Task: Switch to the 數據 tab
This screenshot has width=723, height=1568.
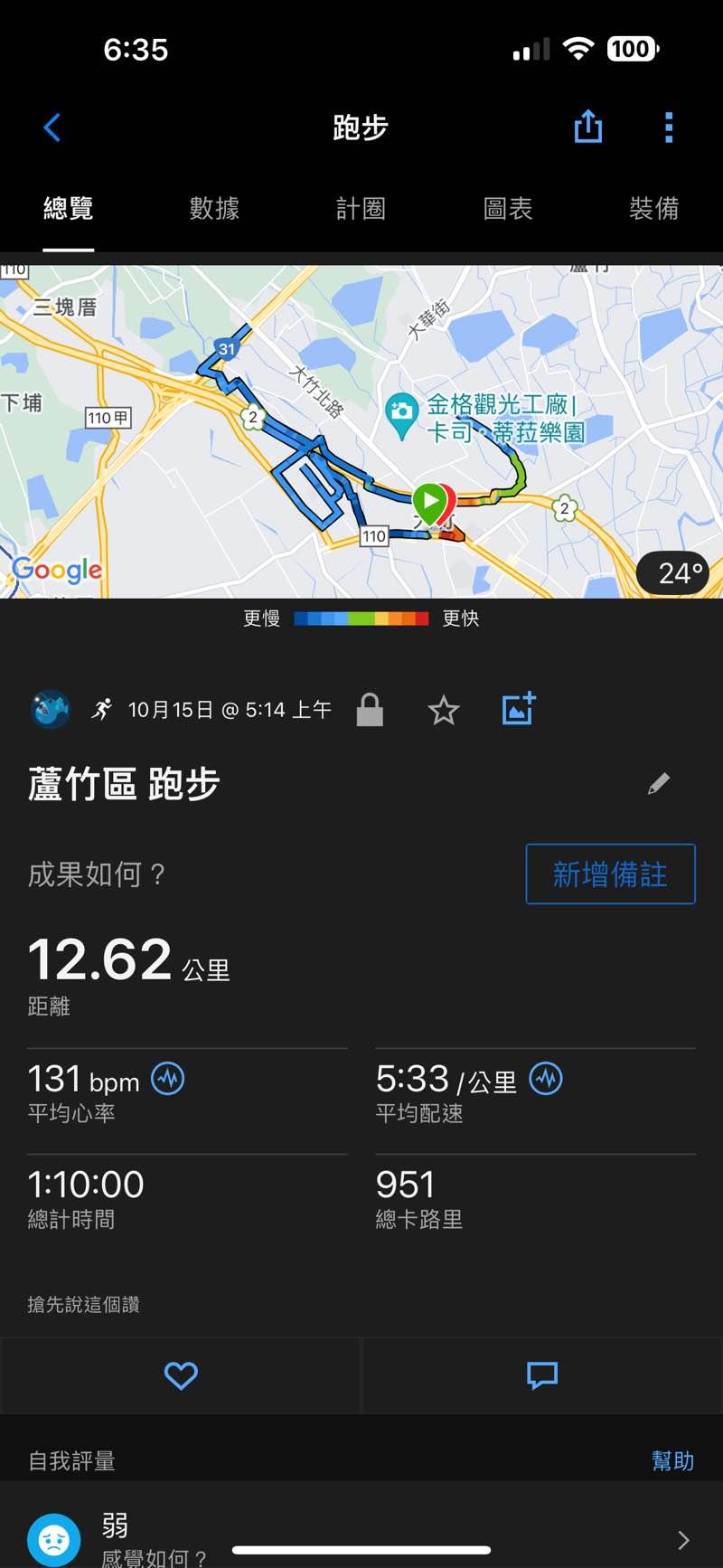Action: 214,209
